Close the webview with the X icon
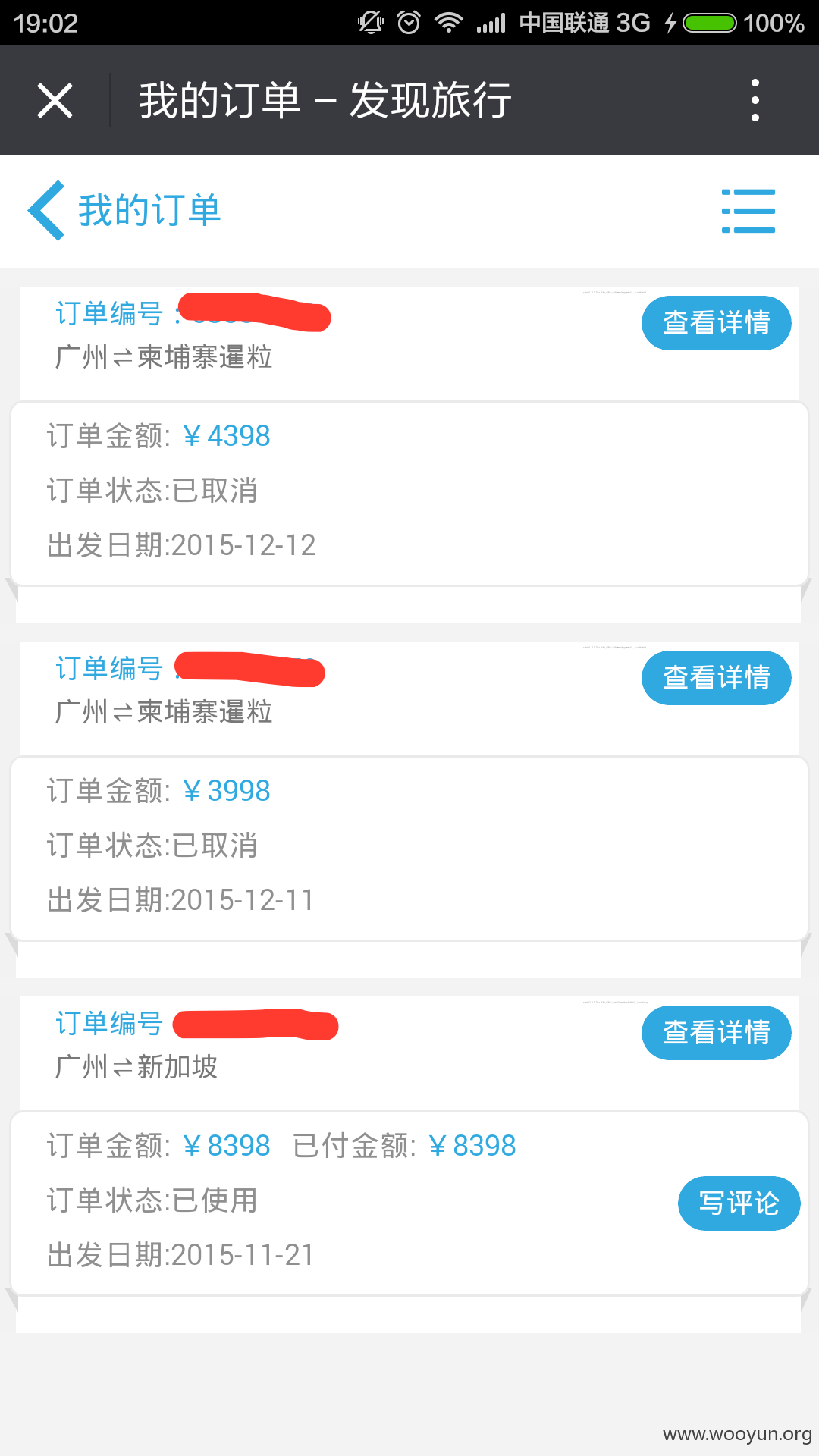This screenshot has height=1456, width=819. [x=55, y=101]
